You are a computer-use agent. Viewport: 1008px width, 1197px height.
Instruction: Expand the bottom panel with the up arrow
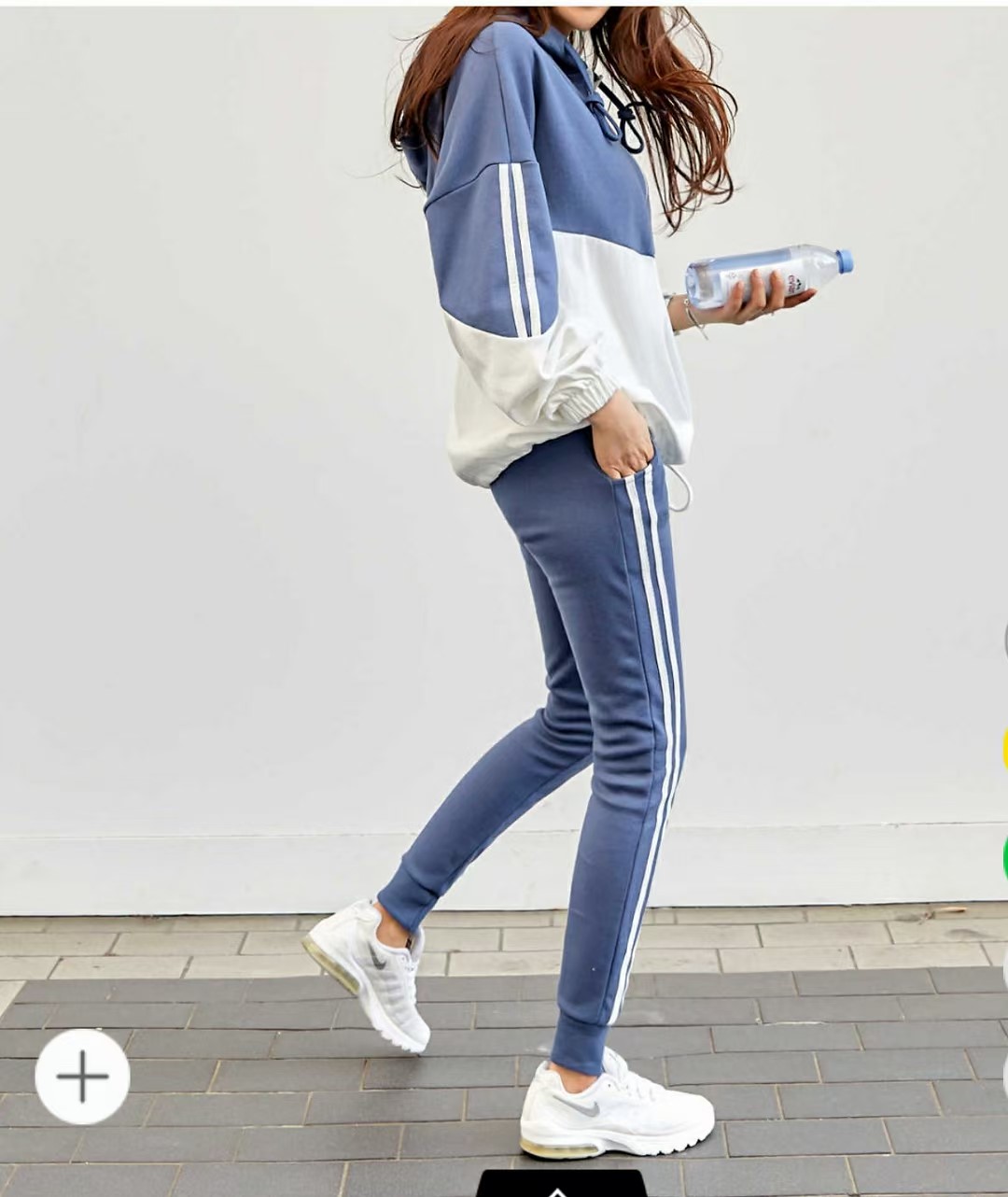click(x=557, y=1188)
